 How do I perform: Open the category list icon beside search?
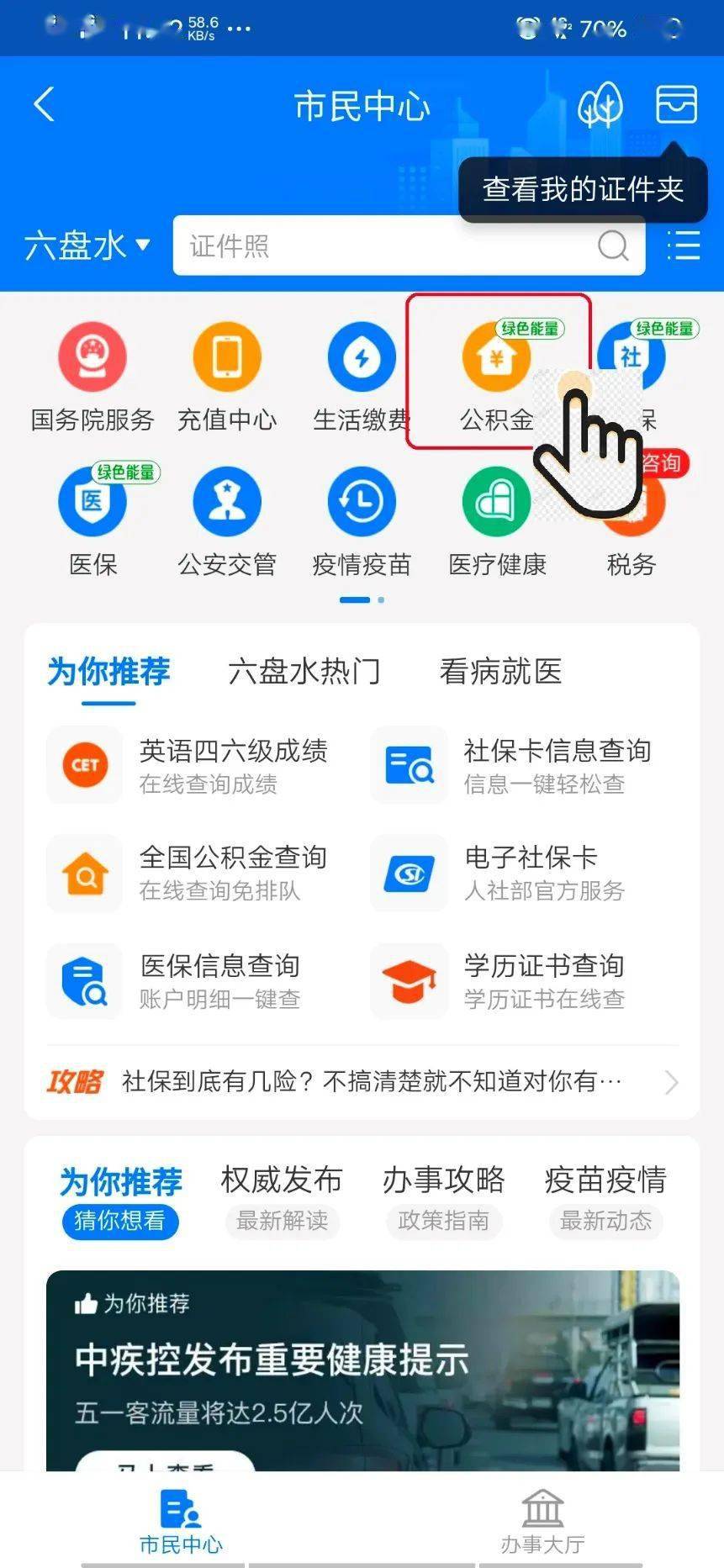(x=683, y=245)
